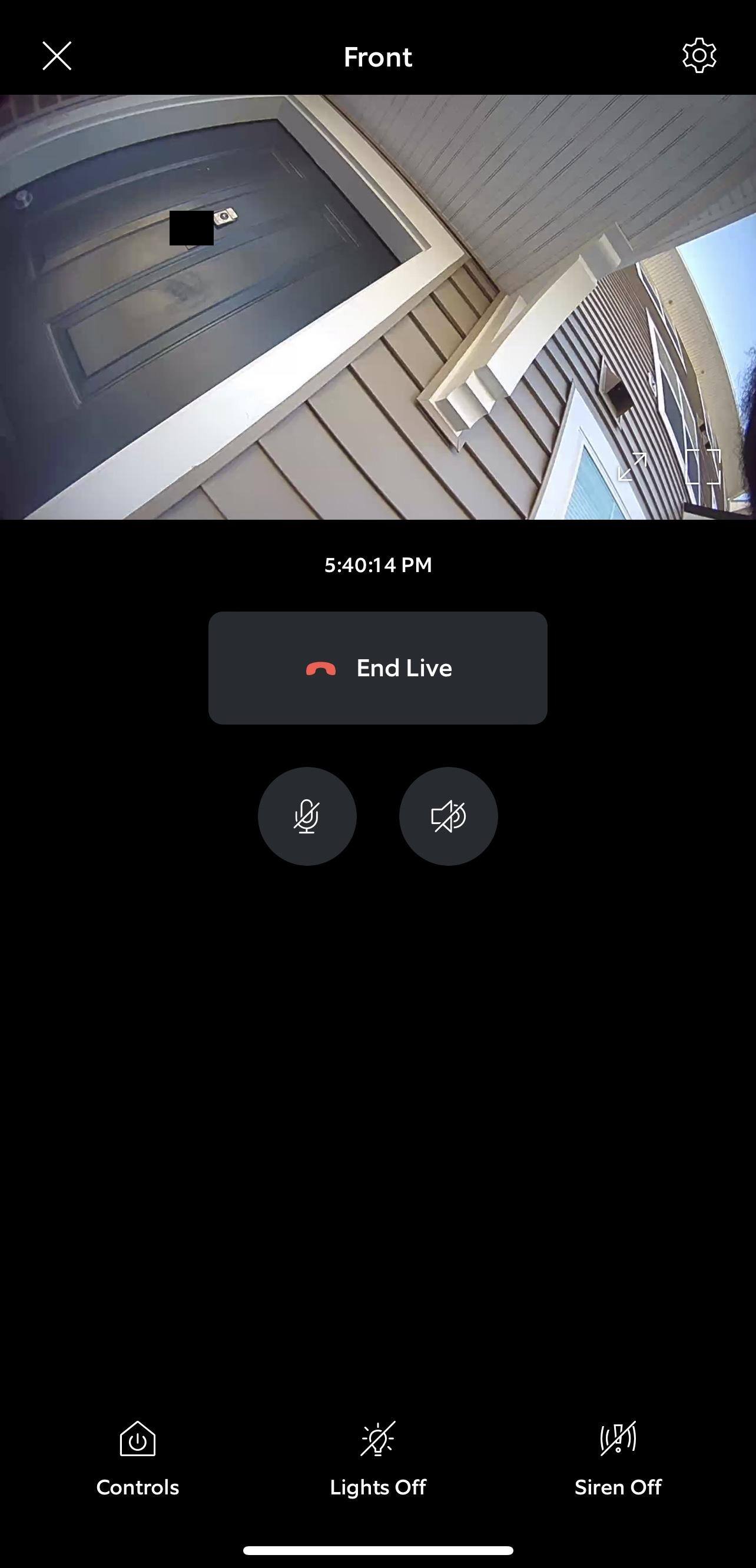Enter fullscreen video mode
This screenshot has width=756, height=1568.
(x=702, y=467)
